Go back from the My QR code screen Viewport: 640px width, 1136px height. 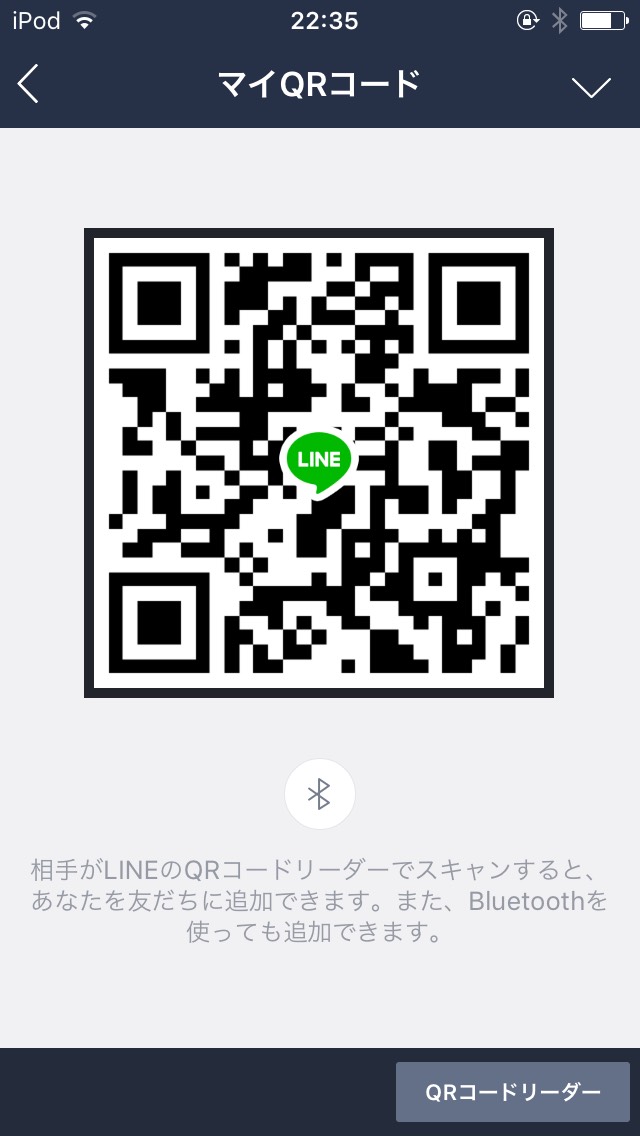click(x=29, y=86)
